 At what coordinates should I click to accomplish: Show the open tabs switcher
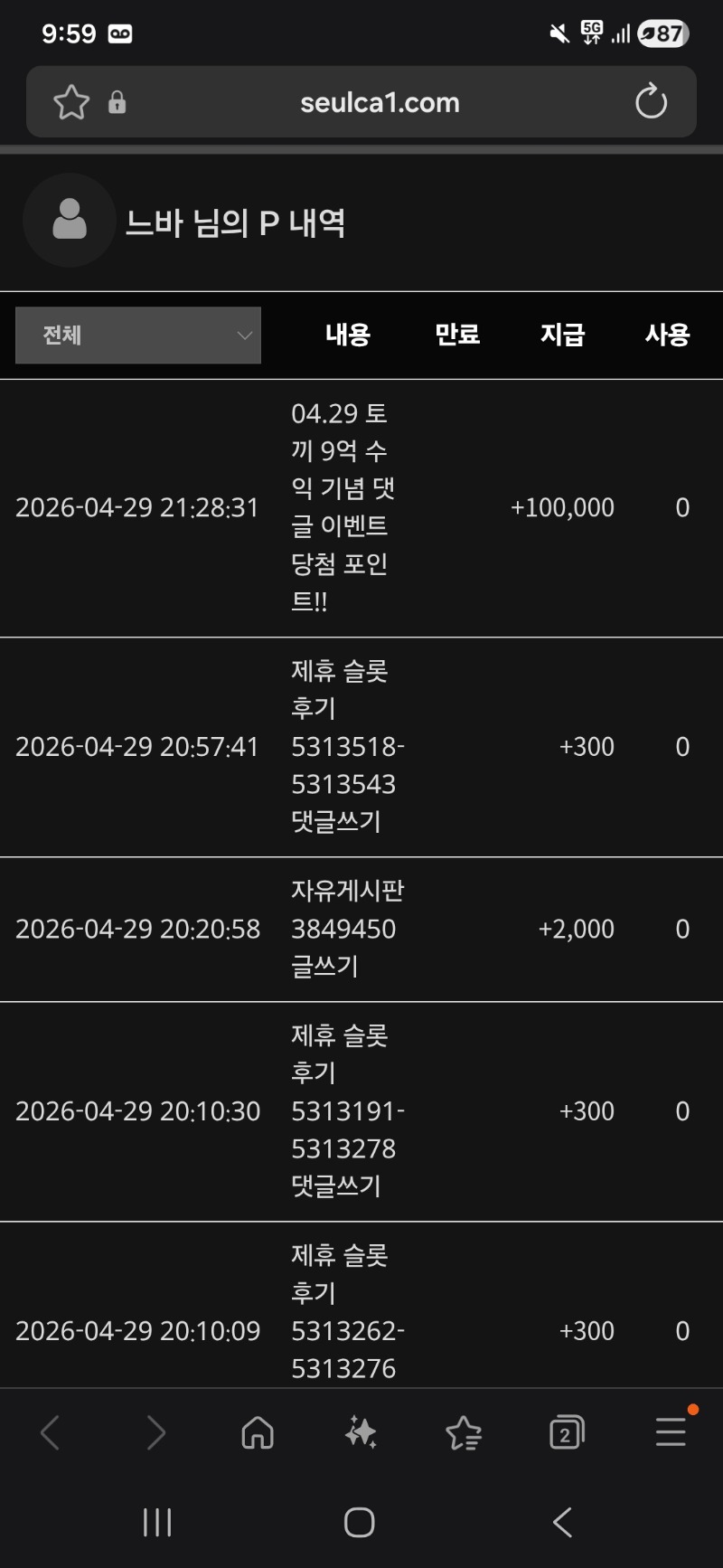tap(567, 1432)
